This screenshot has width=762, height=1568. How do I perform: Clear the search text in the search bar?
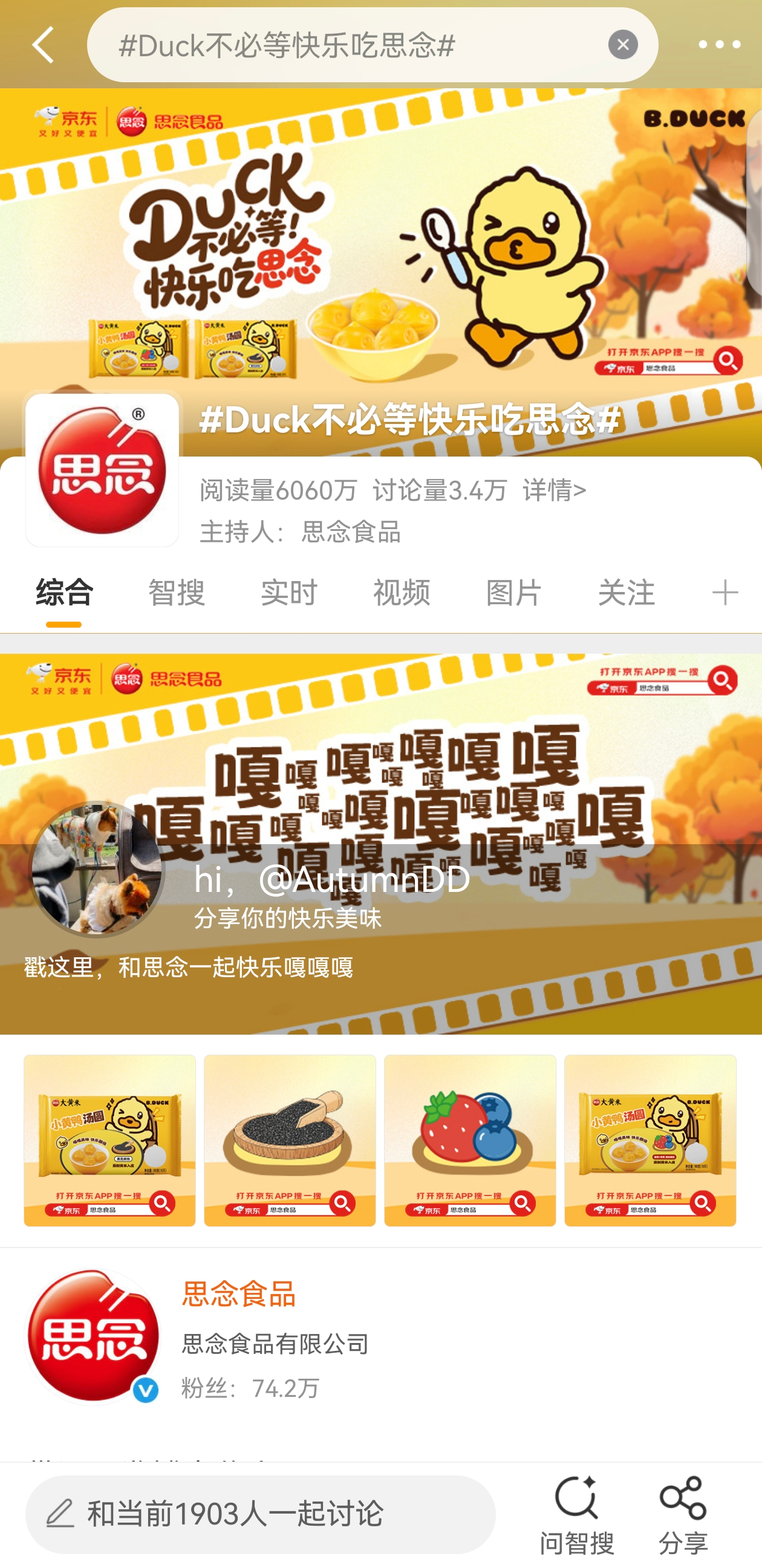[622, 45]
